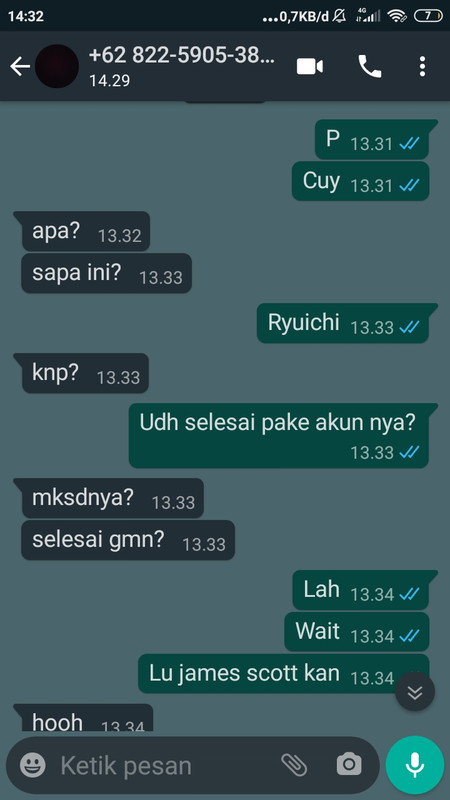This screenshot has height=800, width=450.
Task: Tap the microphone voice message button
Action: point(415,765)
